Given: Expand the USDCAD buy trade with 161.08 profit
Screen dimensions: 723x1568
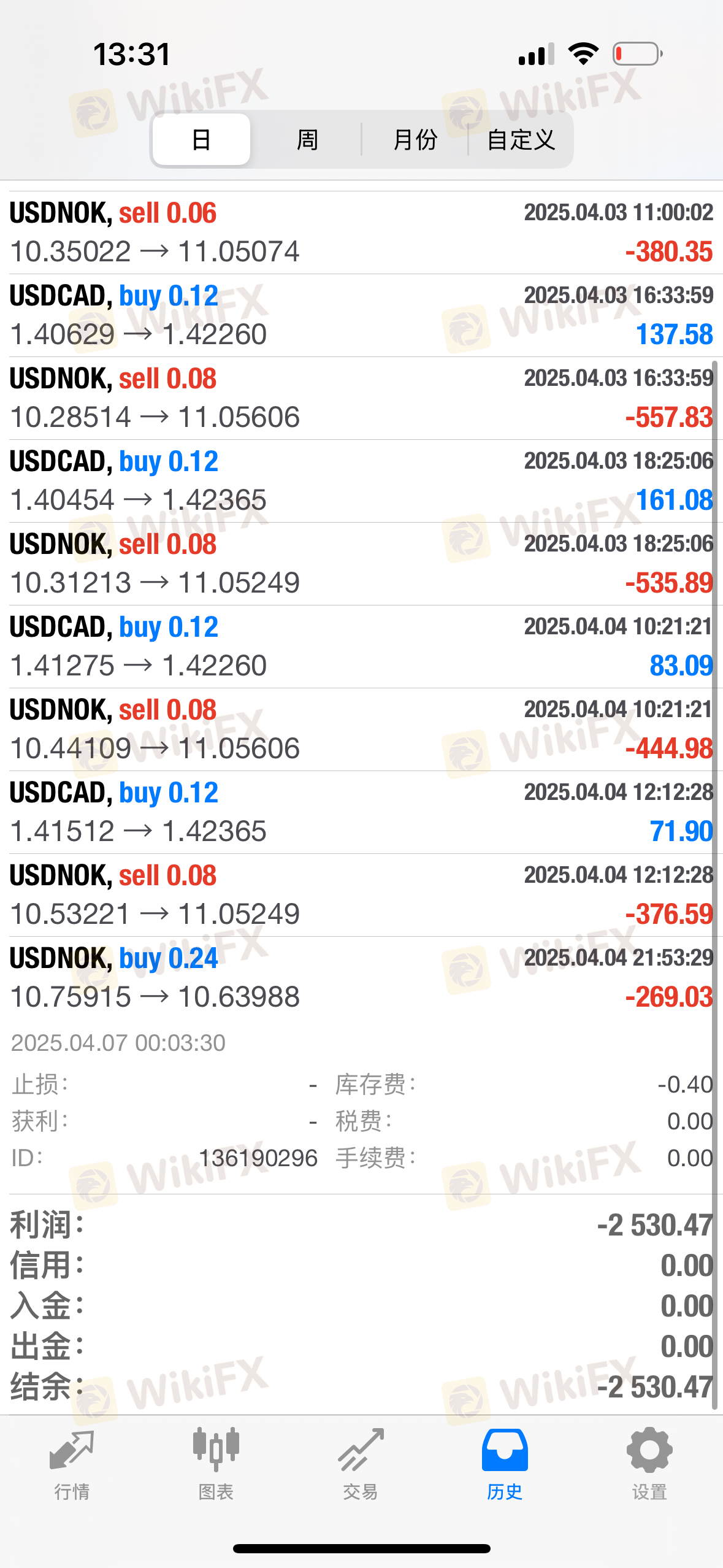Looking at the screenshot, I should pyautogui.click(x=361, y=481).
